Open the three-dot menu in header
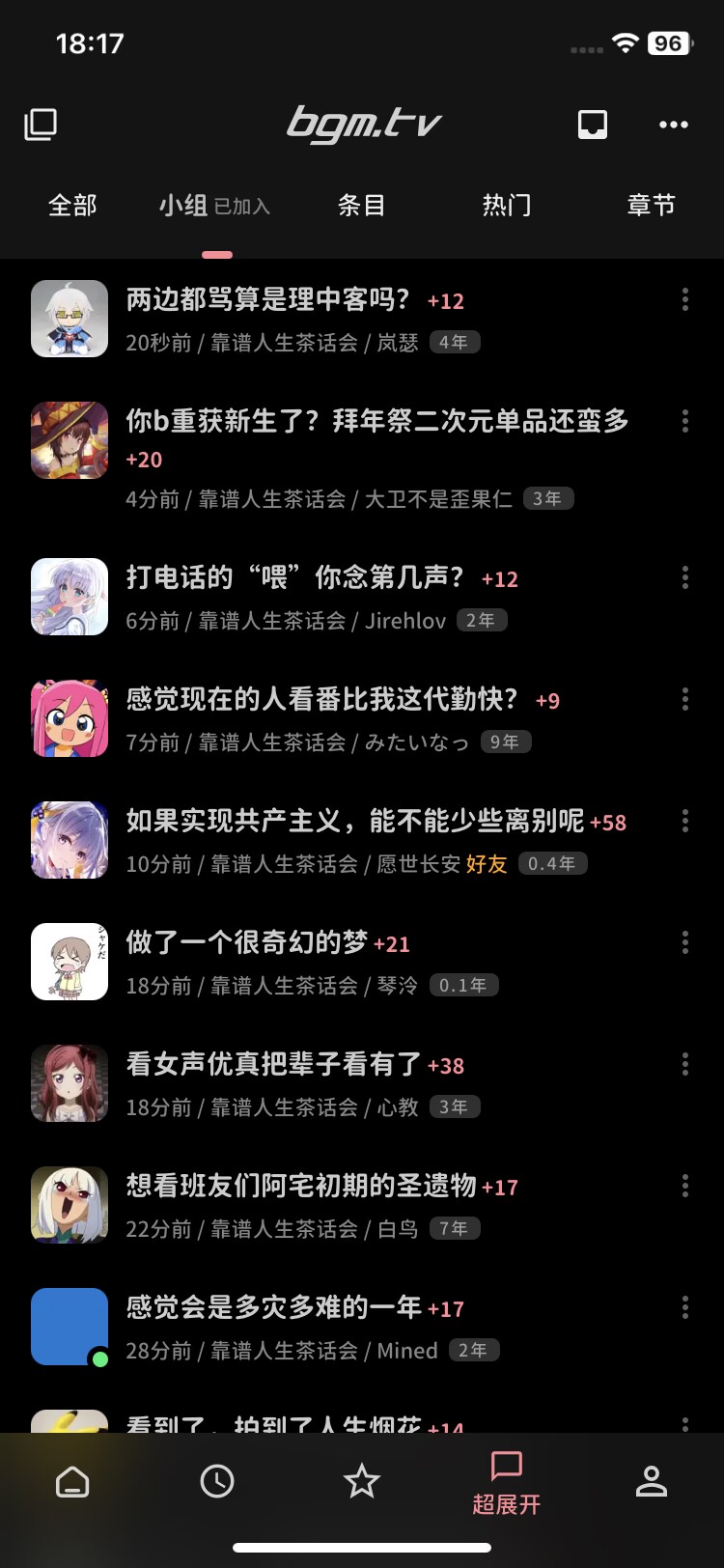Image resolution: width=724 pixels, height=1568 pixels. pos(673,125)
